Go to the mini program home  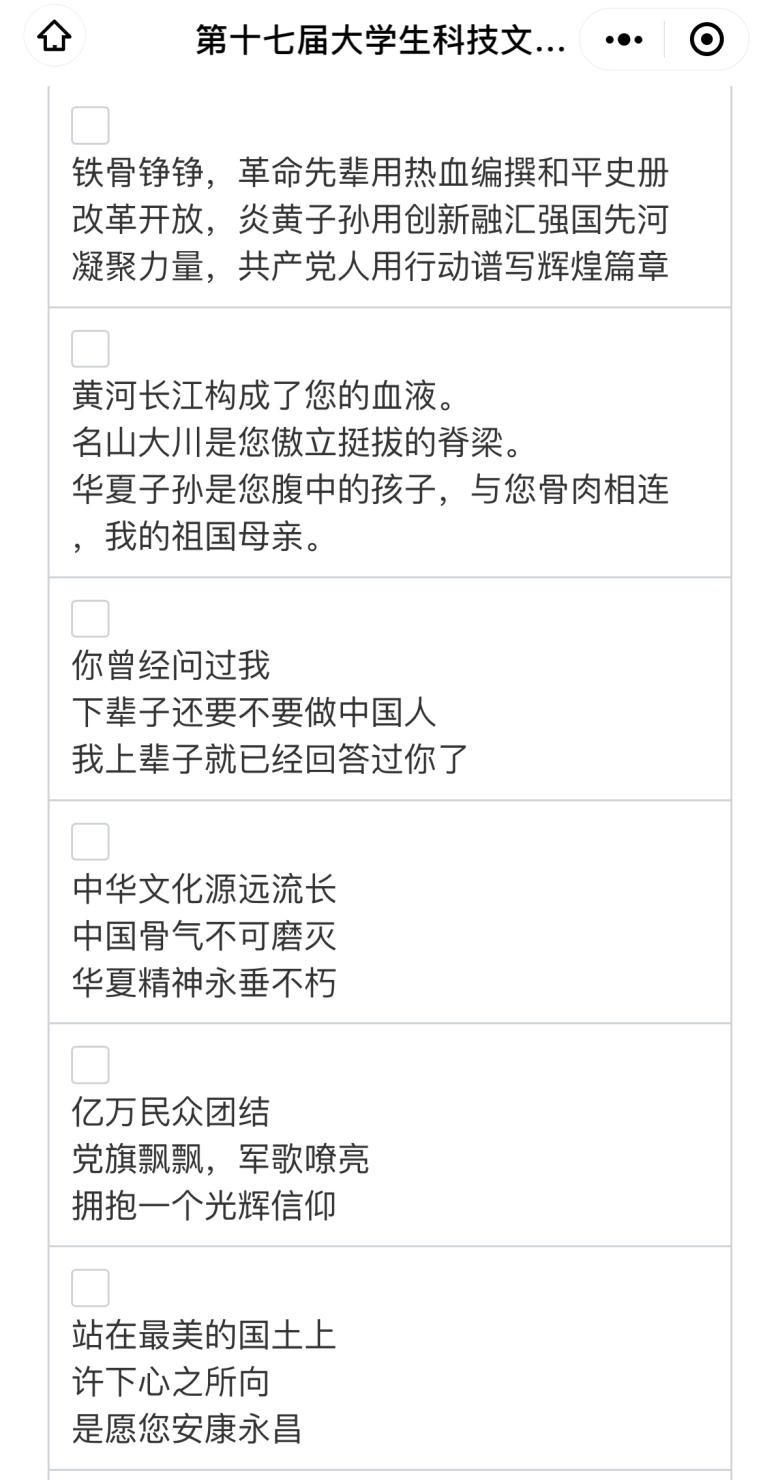click(x=54, y=39)
